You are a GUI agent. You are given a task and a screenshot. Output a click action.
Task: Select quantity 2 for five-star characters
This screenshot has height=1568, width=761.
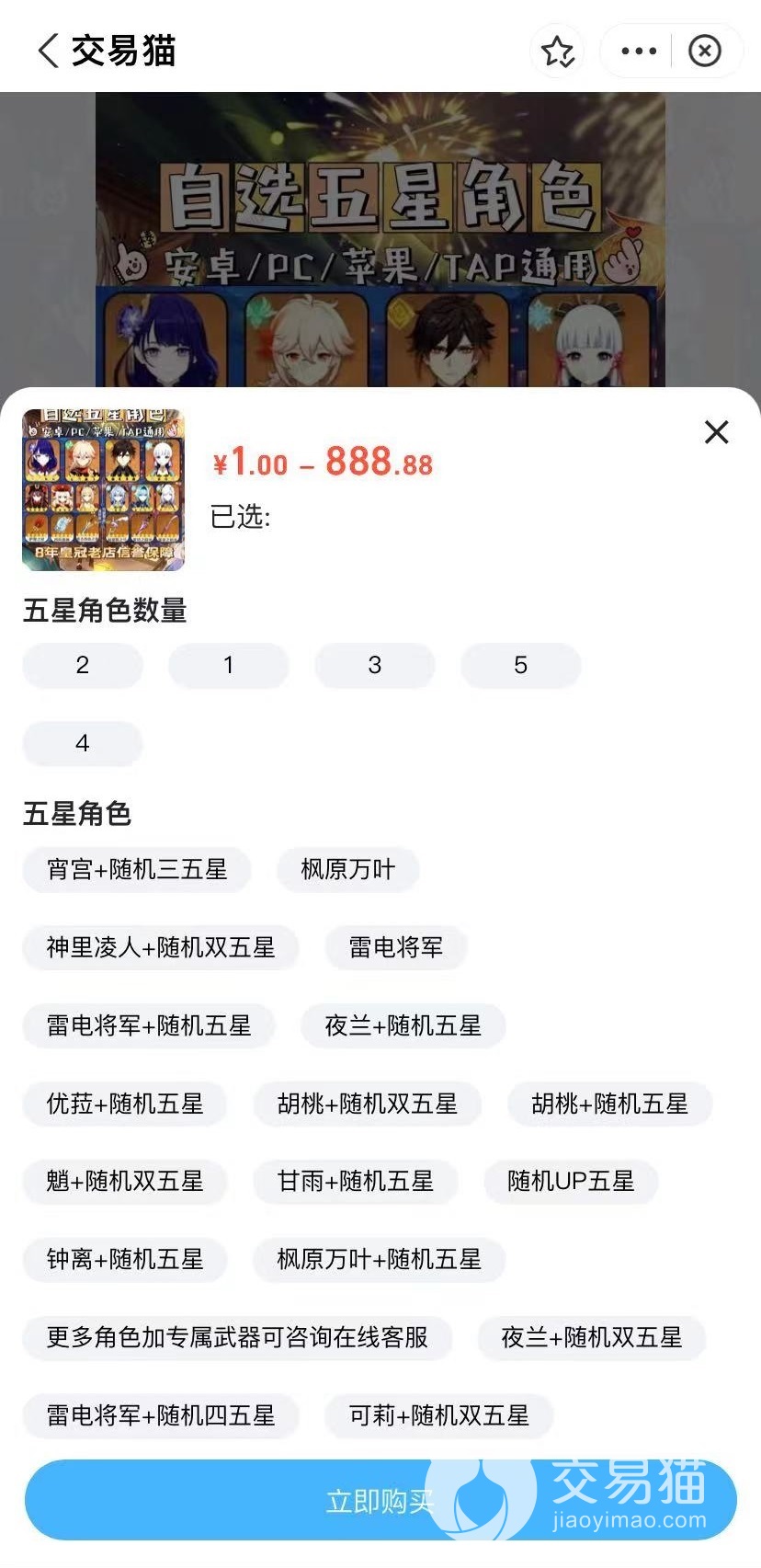coord(83,665)
